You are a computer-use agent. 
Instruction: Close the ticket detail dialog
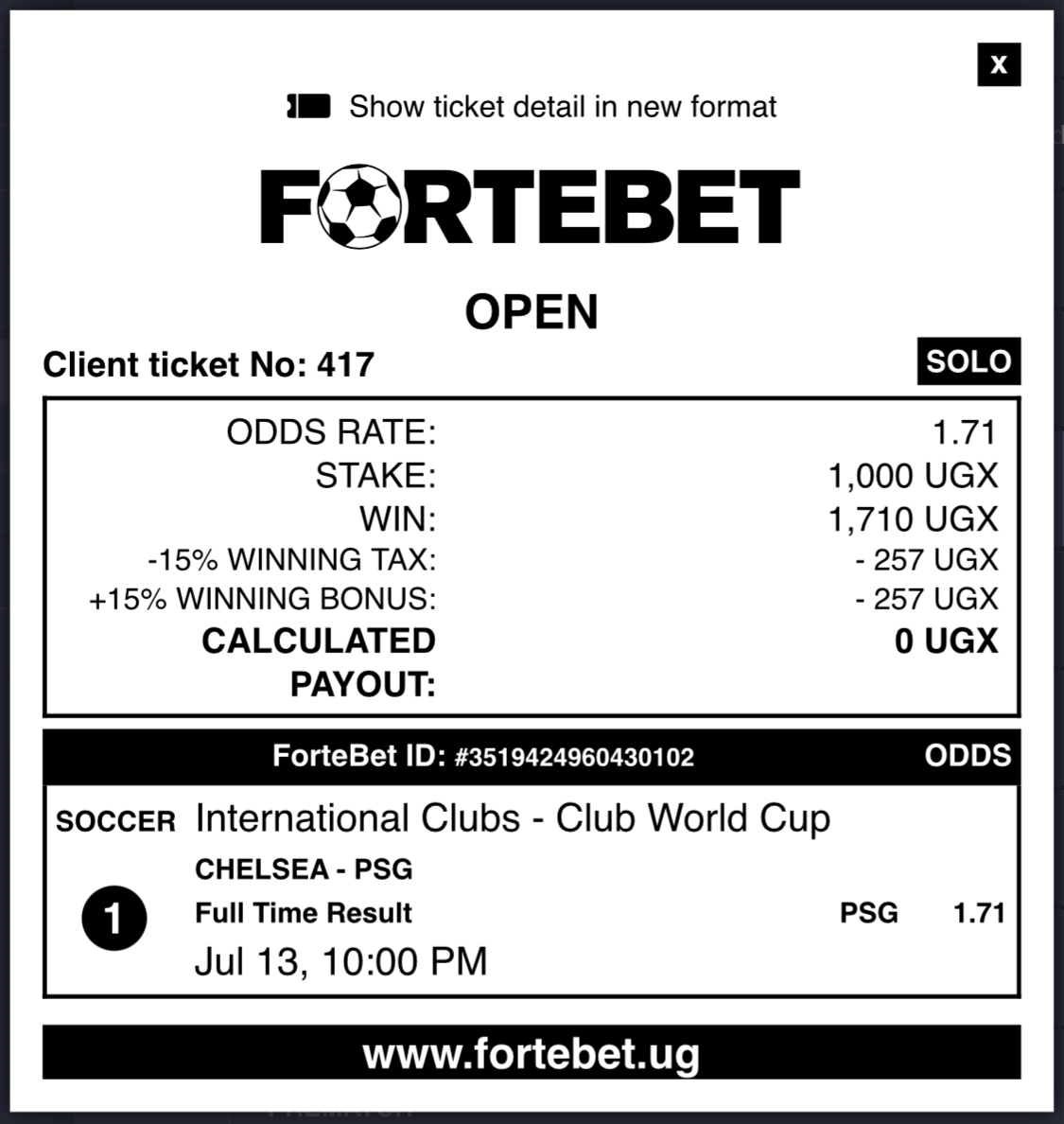(999, 64)
